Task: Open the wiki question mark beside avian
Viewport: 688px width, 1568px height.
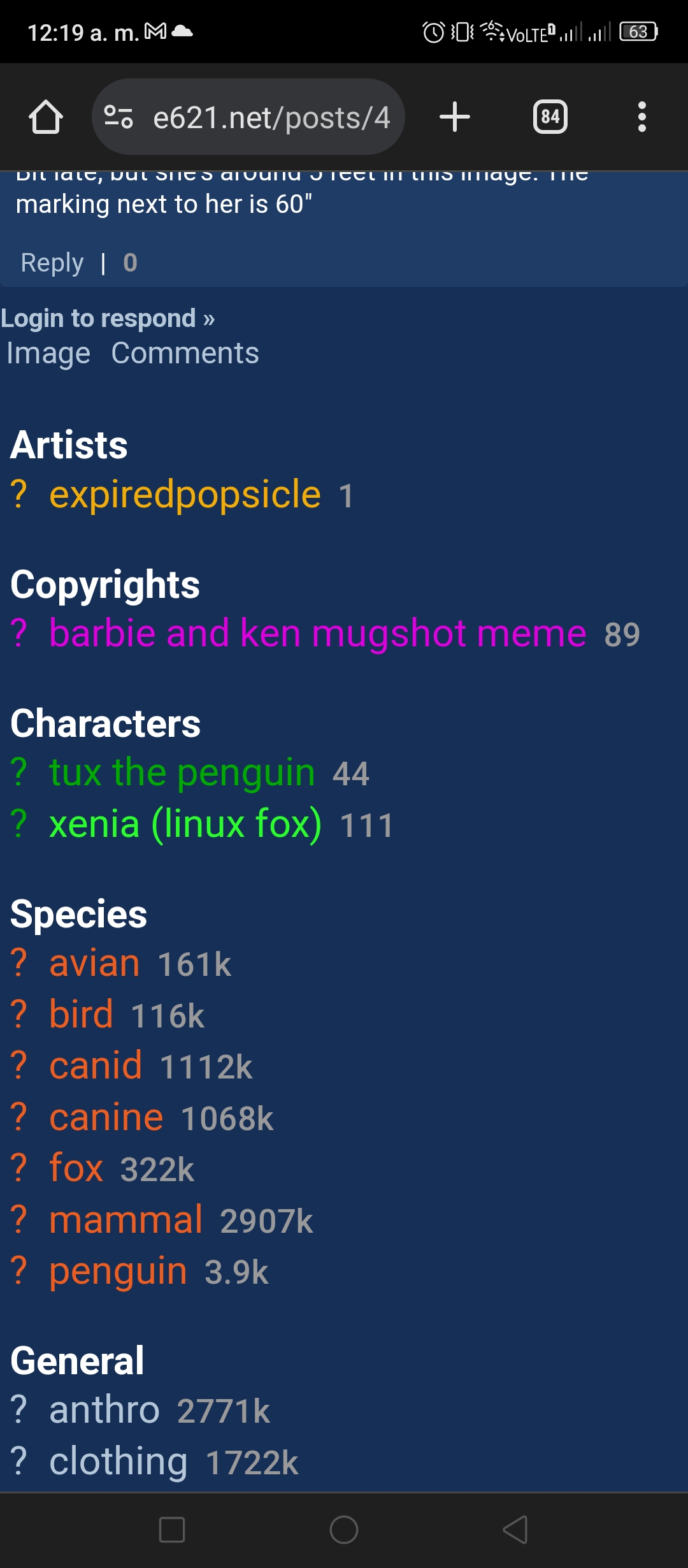Action: (18, 963)
